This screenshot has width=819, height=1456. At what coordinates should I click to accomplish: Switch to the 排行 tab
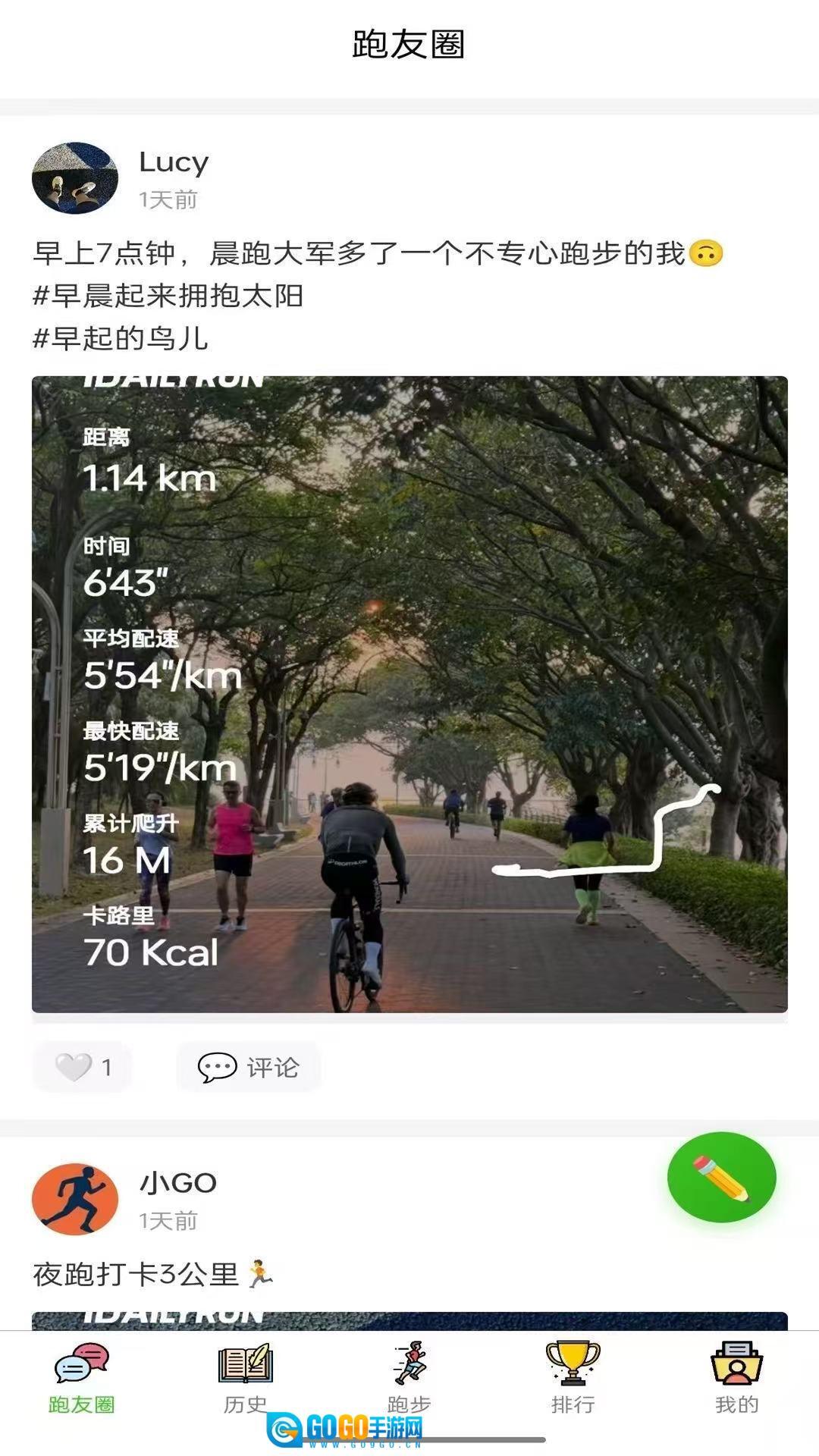click(x=573, y=1377)
